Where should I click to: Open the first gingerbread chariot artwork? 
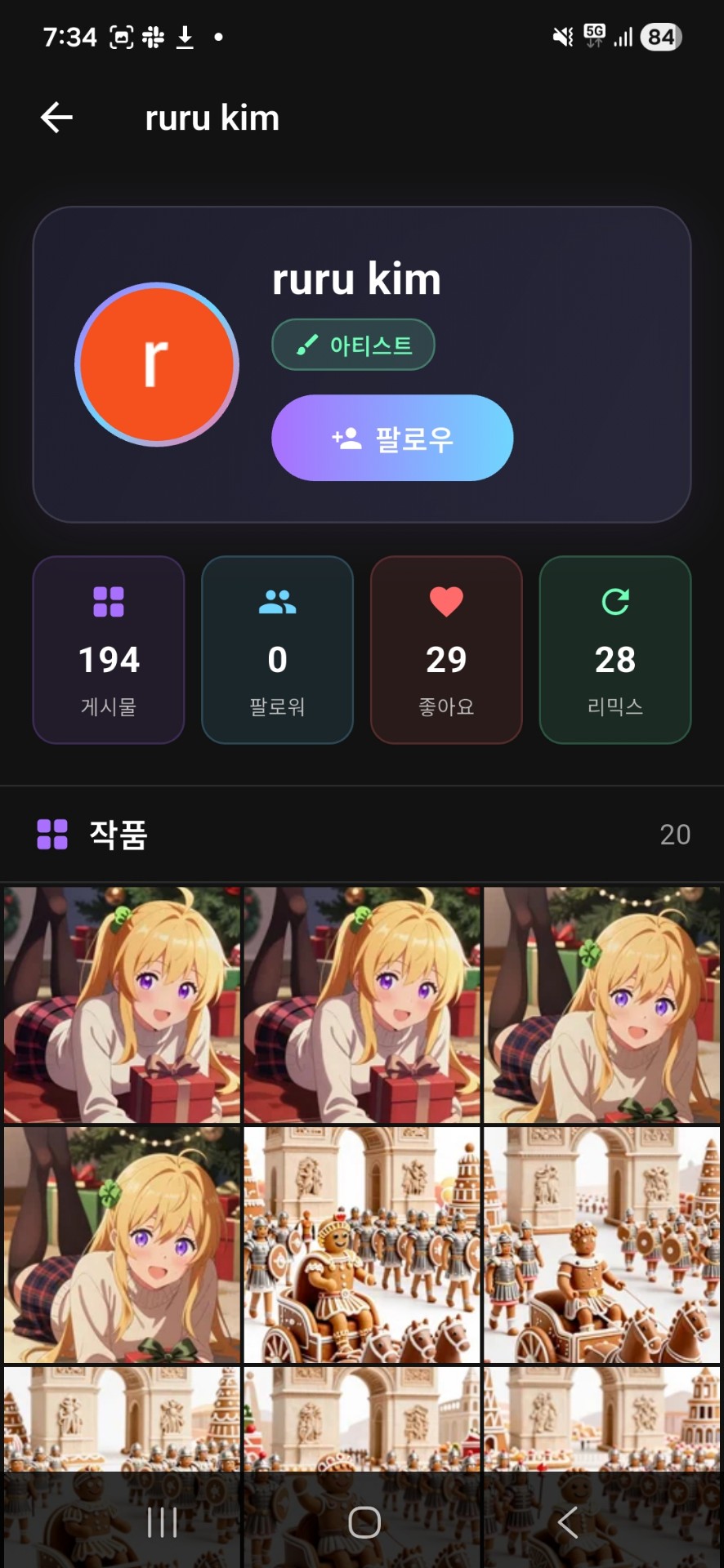tap(362, 1245)
